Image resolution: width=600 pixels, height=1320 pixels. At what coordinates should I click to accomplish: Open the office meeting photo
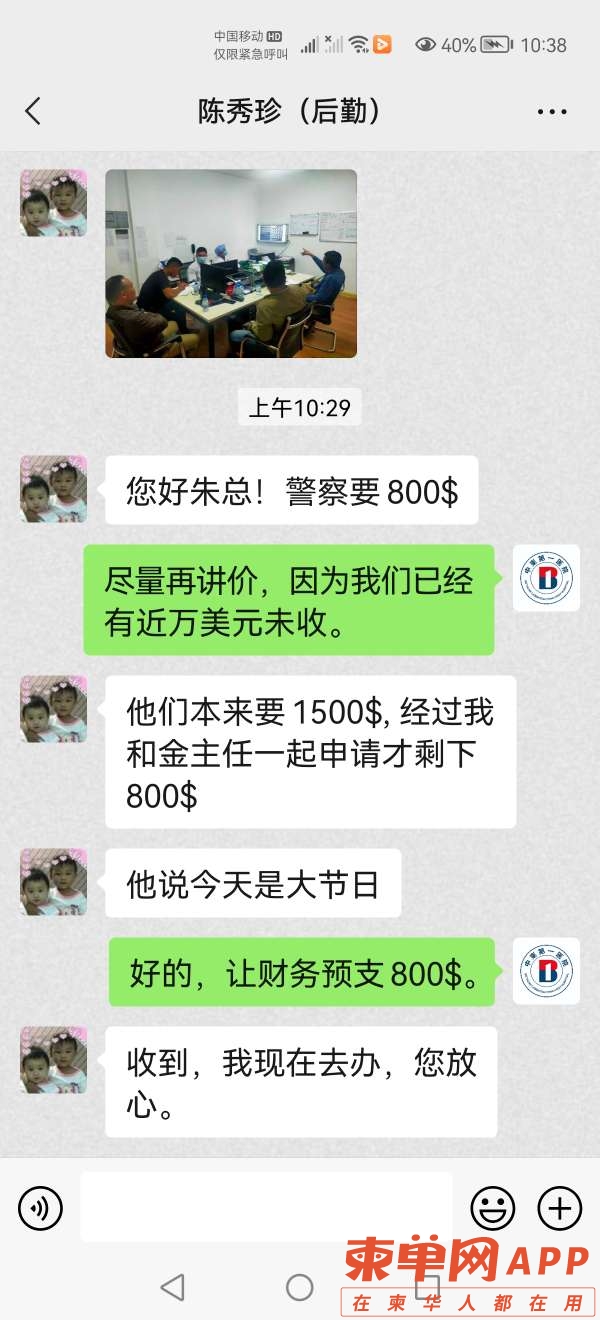tap(231, 263)
